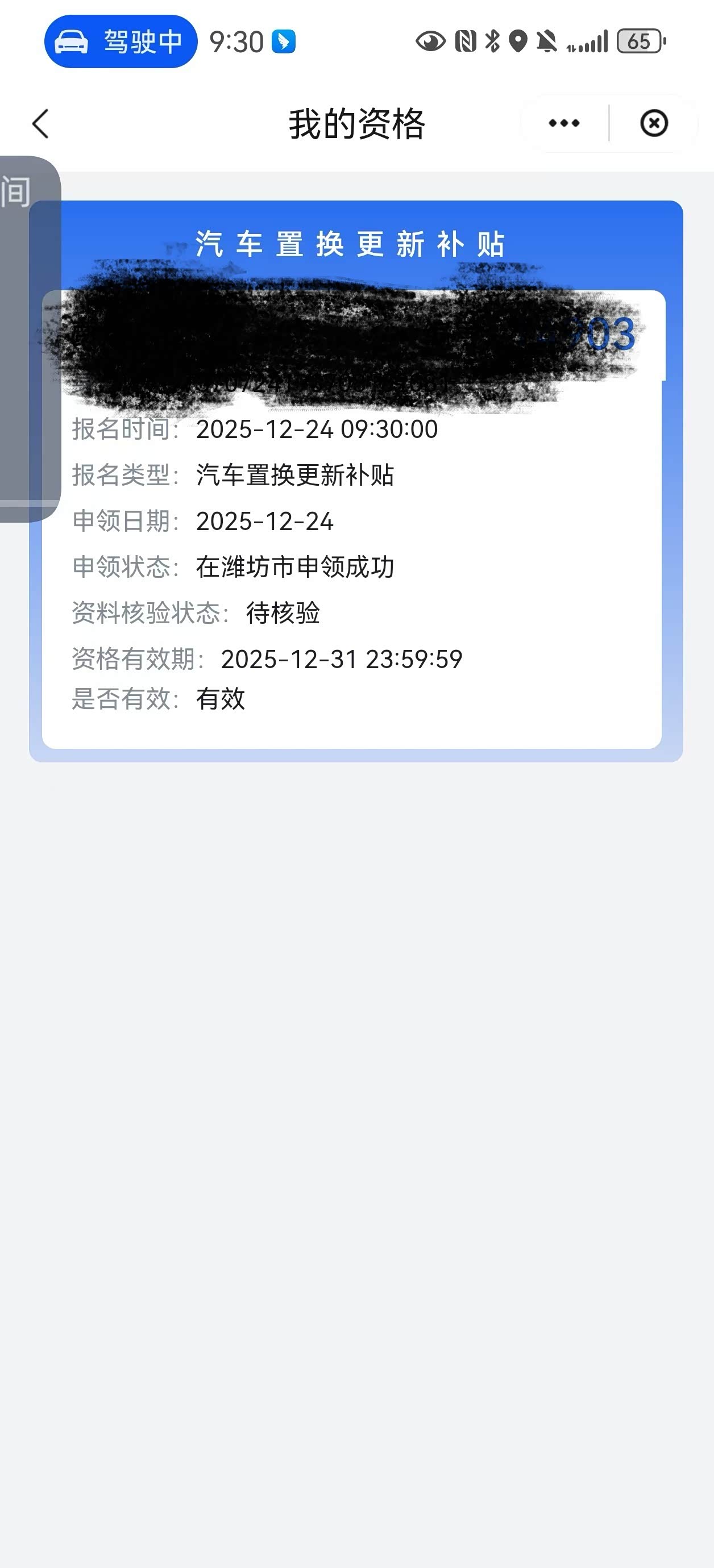The width and height of the screenshot is (714, 1568).
Task: Go back from 我的资格 page
Action: click(40, 124)
